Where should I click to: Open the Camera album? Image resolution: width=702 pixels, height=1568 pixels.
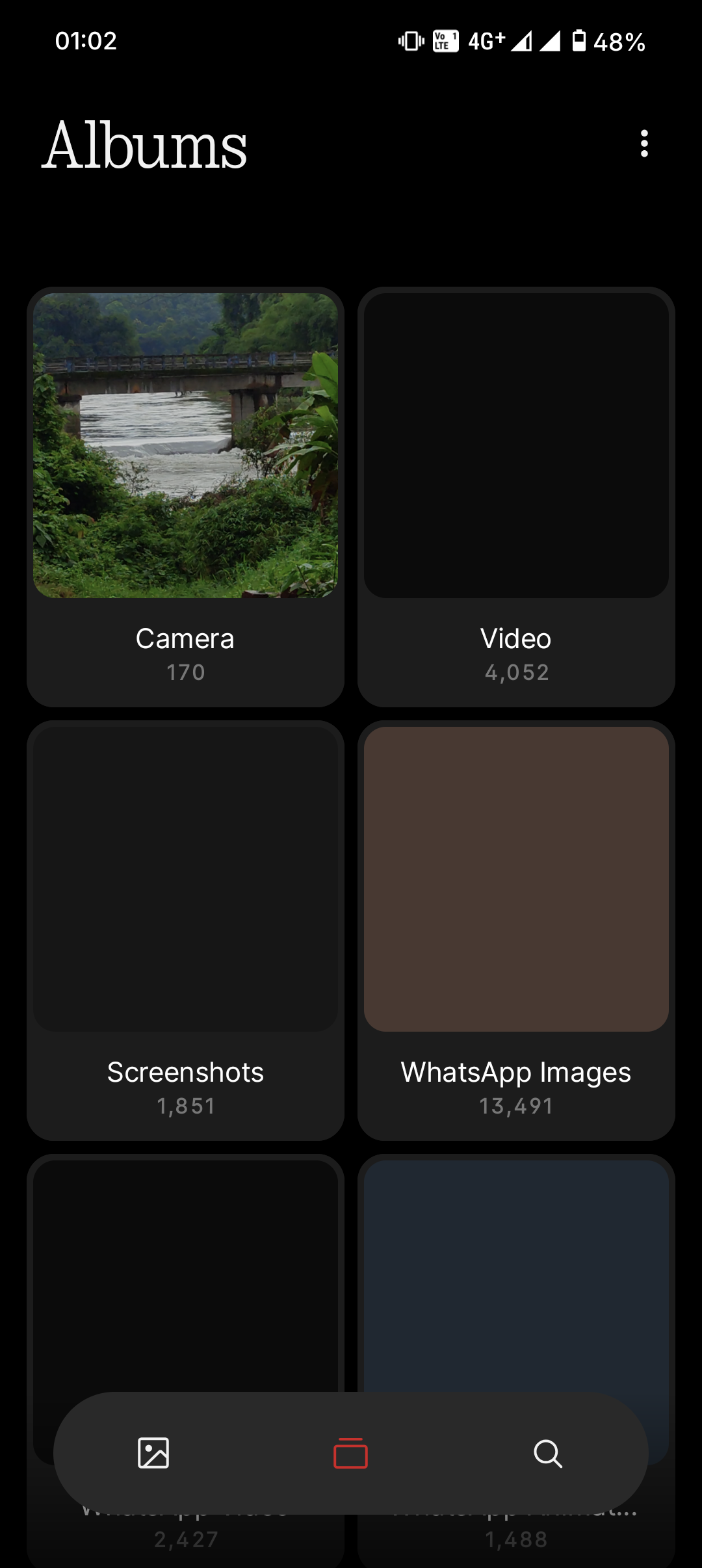pos(185,497)
